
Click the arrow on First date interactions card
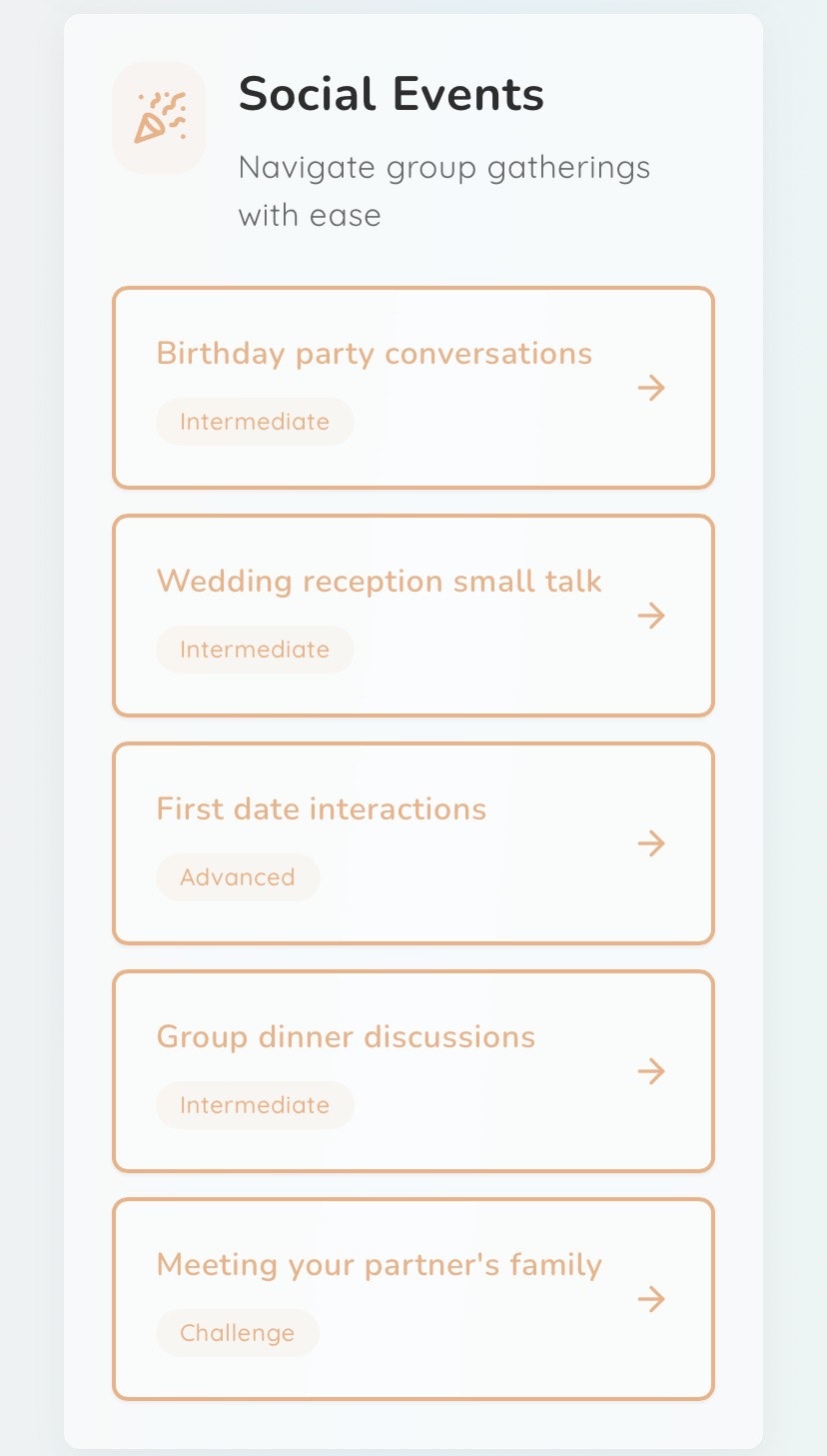[651, 843]
